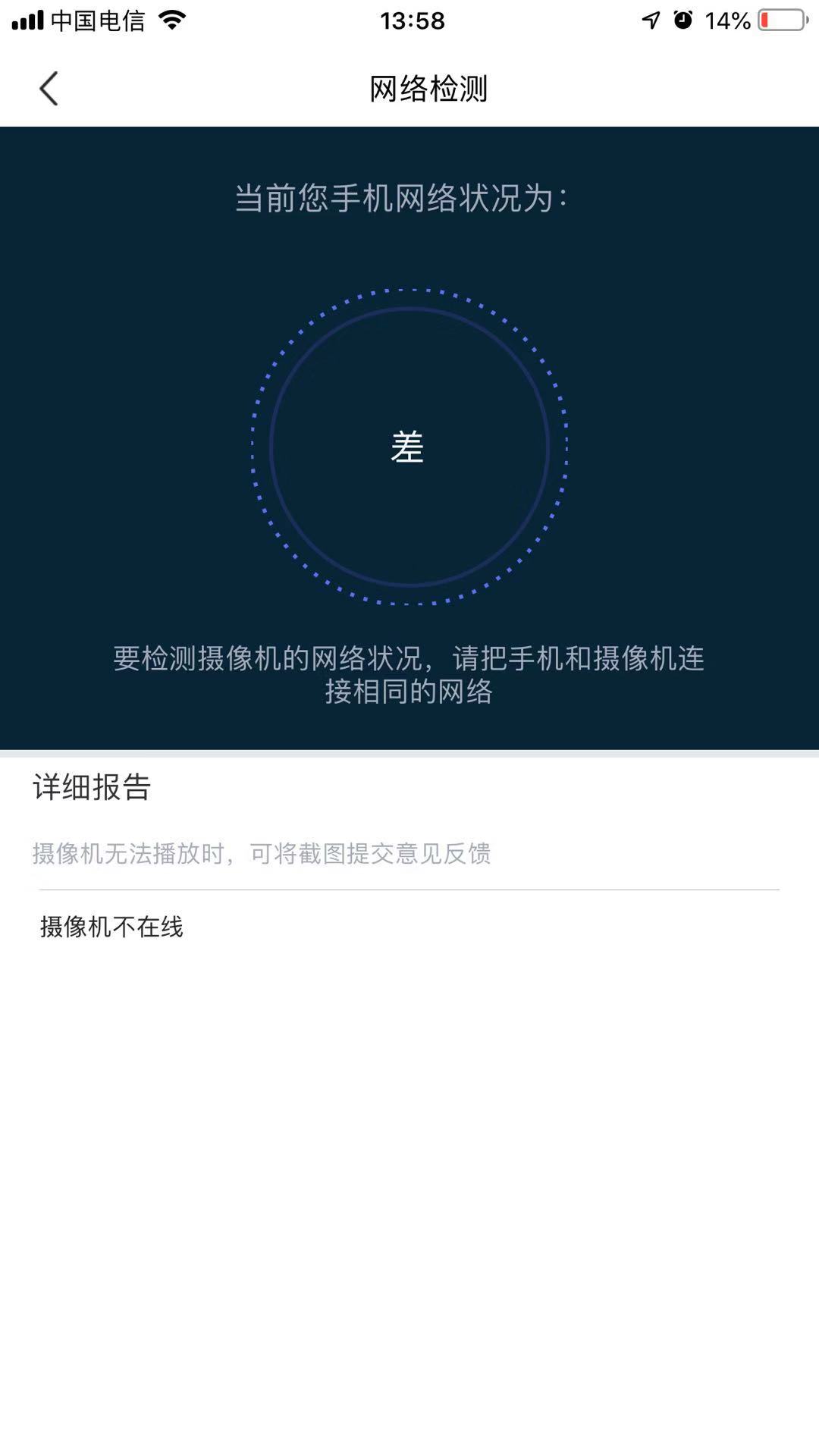The image size is (819, 1456).
Task: Tap the gray gap below the status panel
Action: 409,754
